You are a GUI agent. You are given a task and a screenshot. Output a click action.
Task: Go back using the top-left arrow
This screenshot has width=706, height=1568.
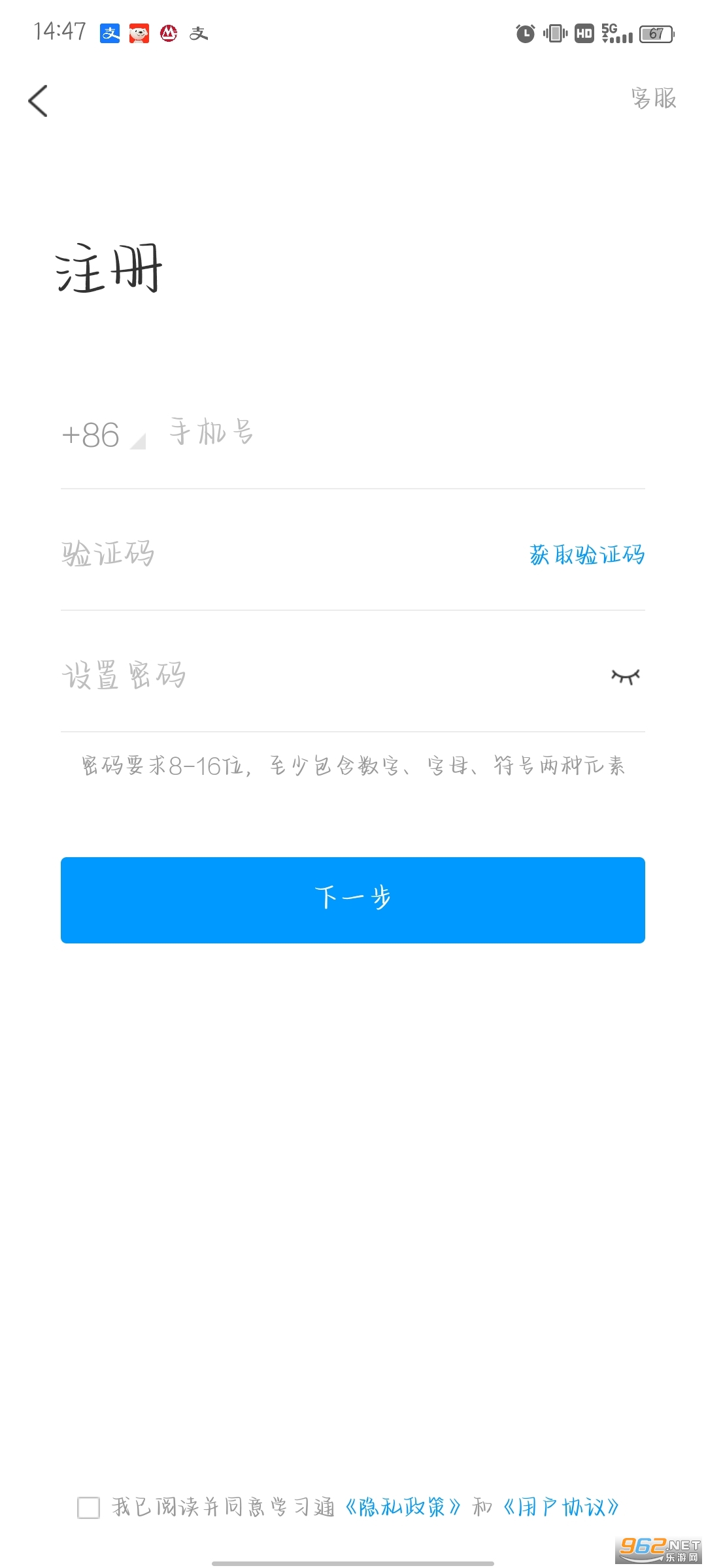[39, 101]
